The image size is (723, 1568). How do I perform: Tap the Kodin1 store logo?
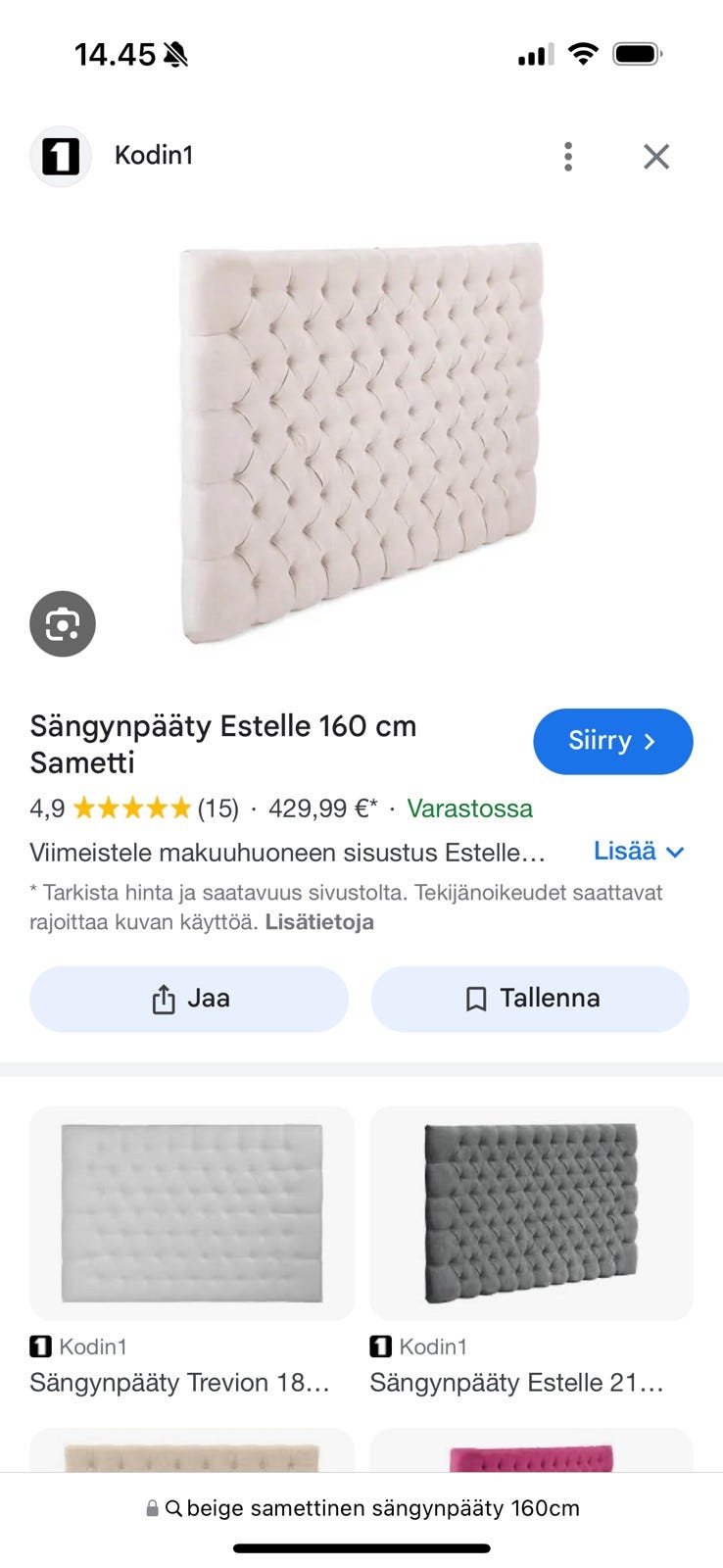point(60,155)
